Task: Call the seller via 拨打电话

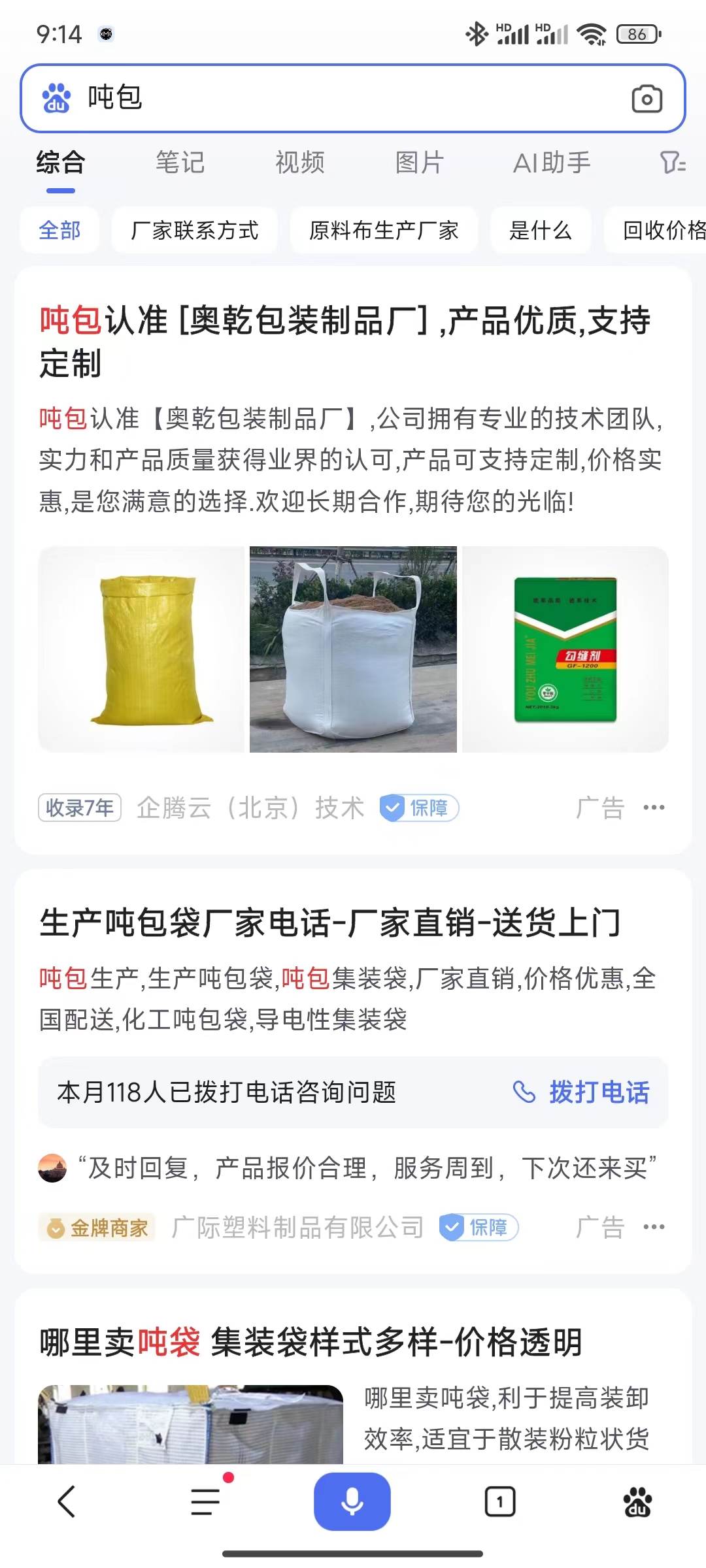Action: tap(582, 1092)
